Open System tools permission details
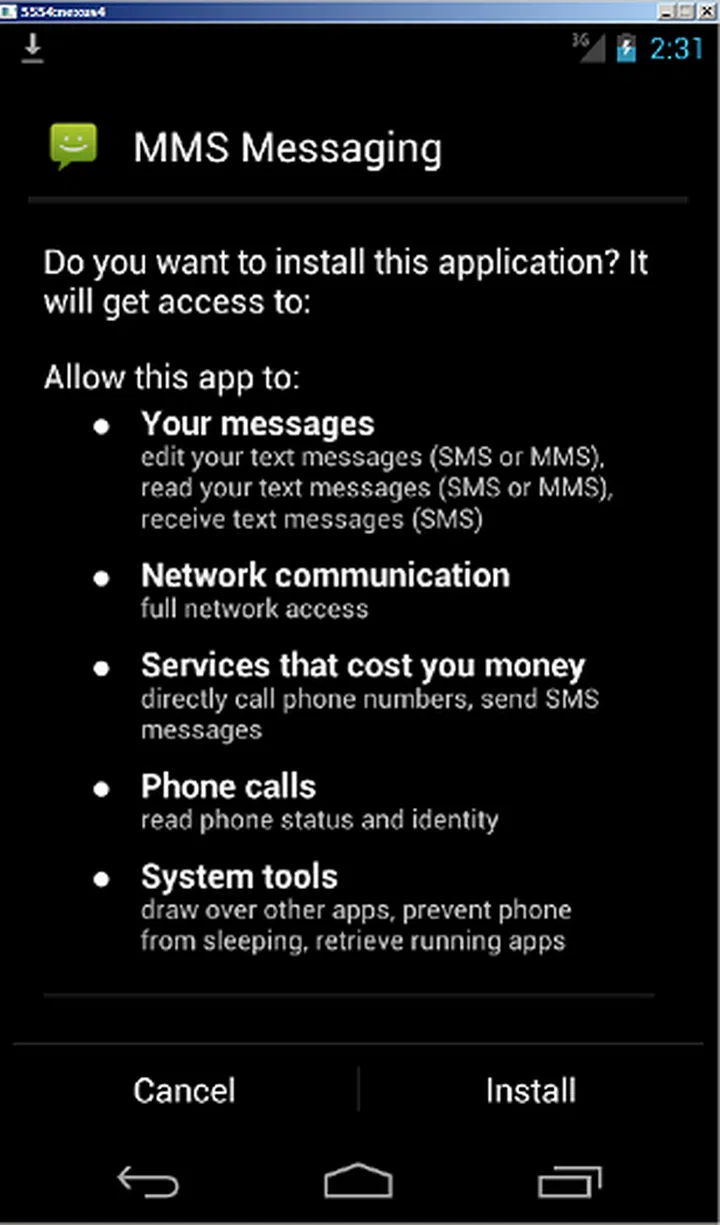 click(239, 877)
